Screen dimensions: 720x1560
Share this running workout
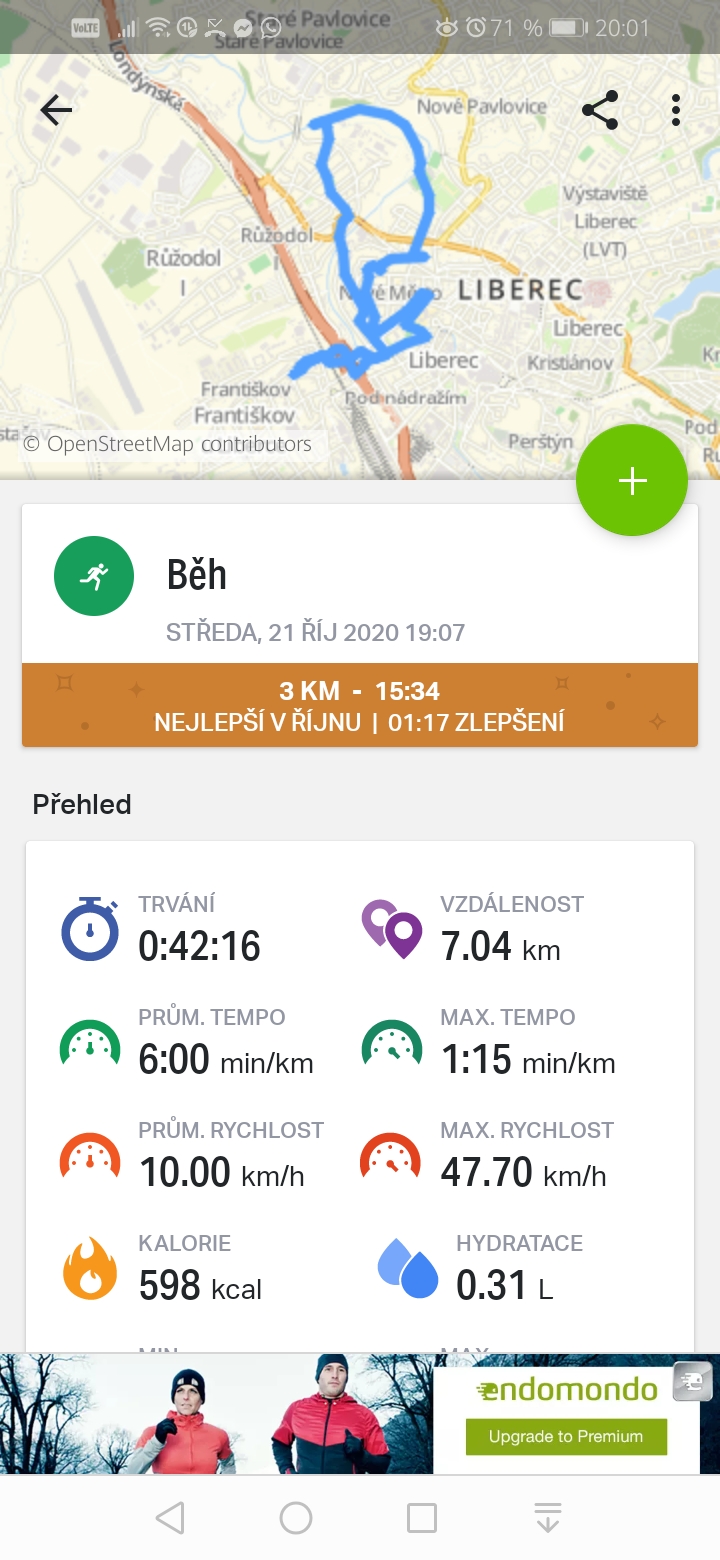[x=600, y=110]
